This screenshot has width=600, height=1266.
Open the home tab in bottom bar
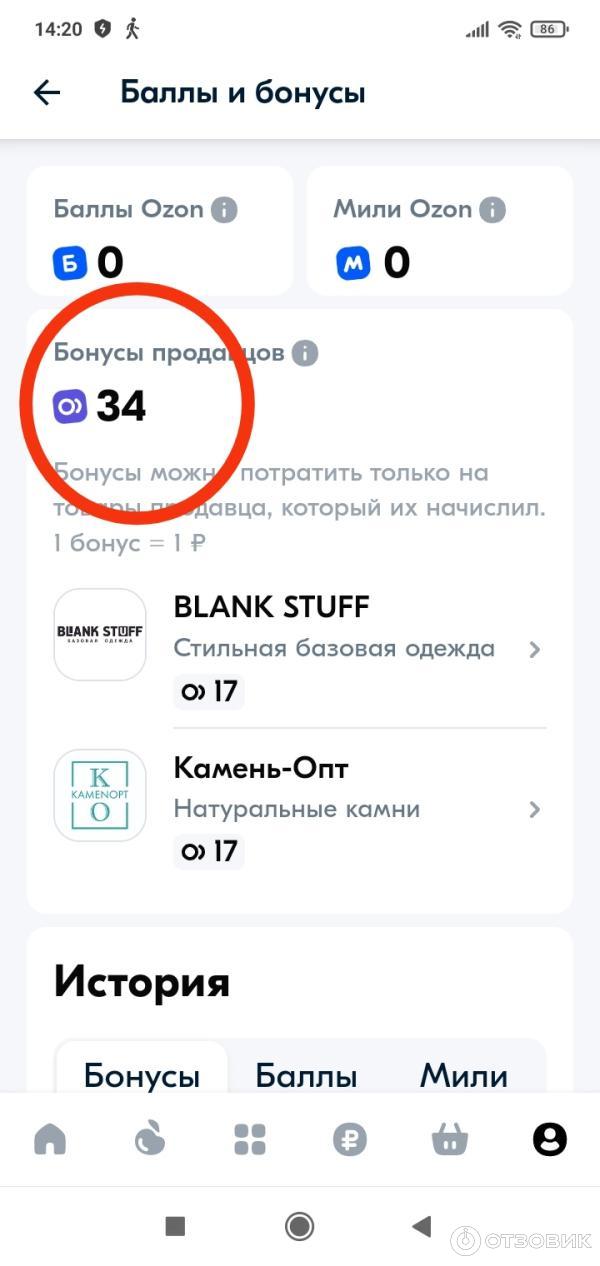[x=50, y=1138]
